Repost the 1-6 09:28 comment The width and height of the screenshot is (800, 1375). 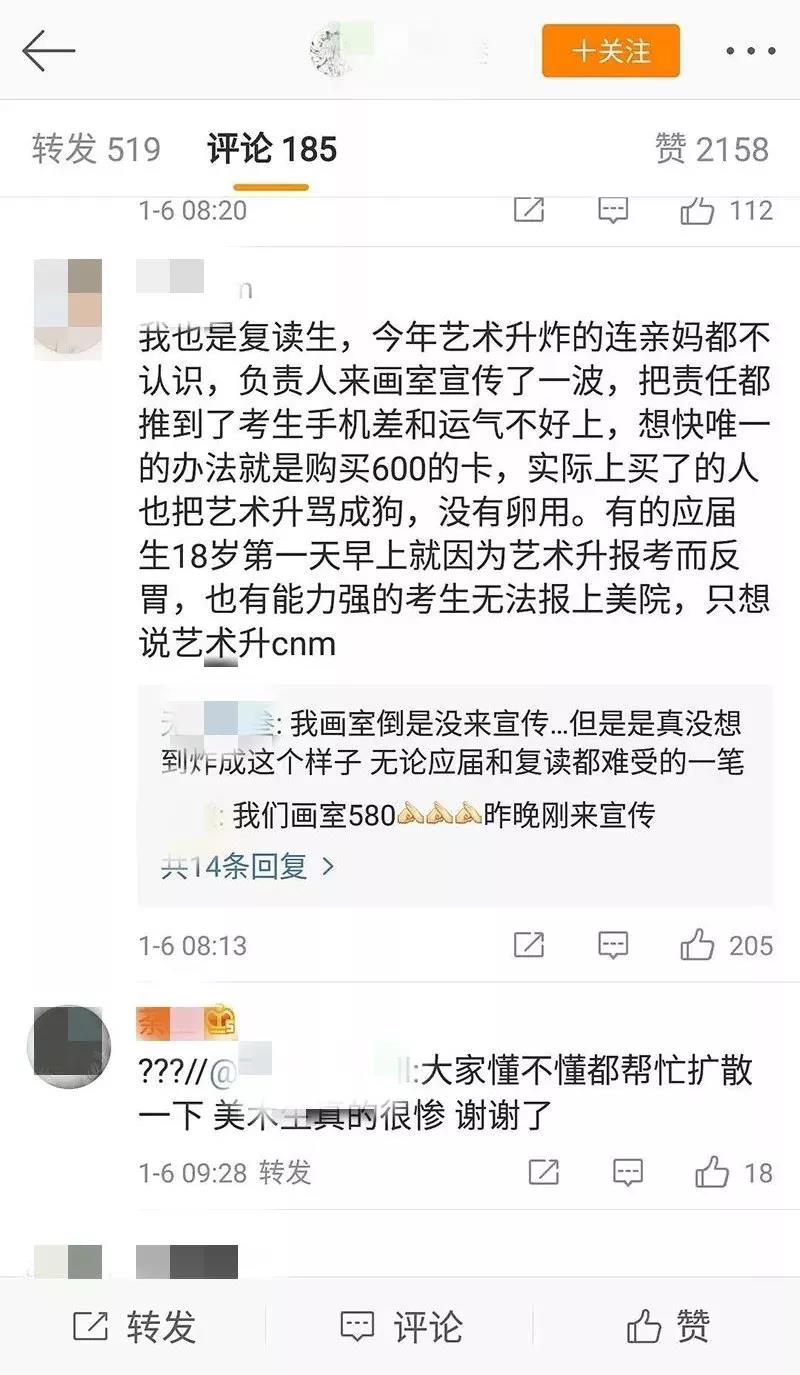pyautogui.click(x=543, y=1172)
